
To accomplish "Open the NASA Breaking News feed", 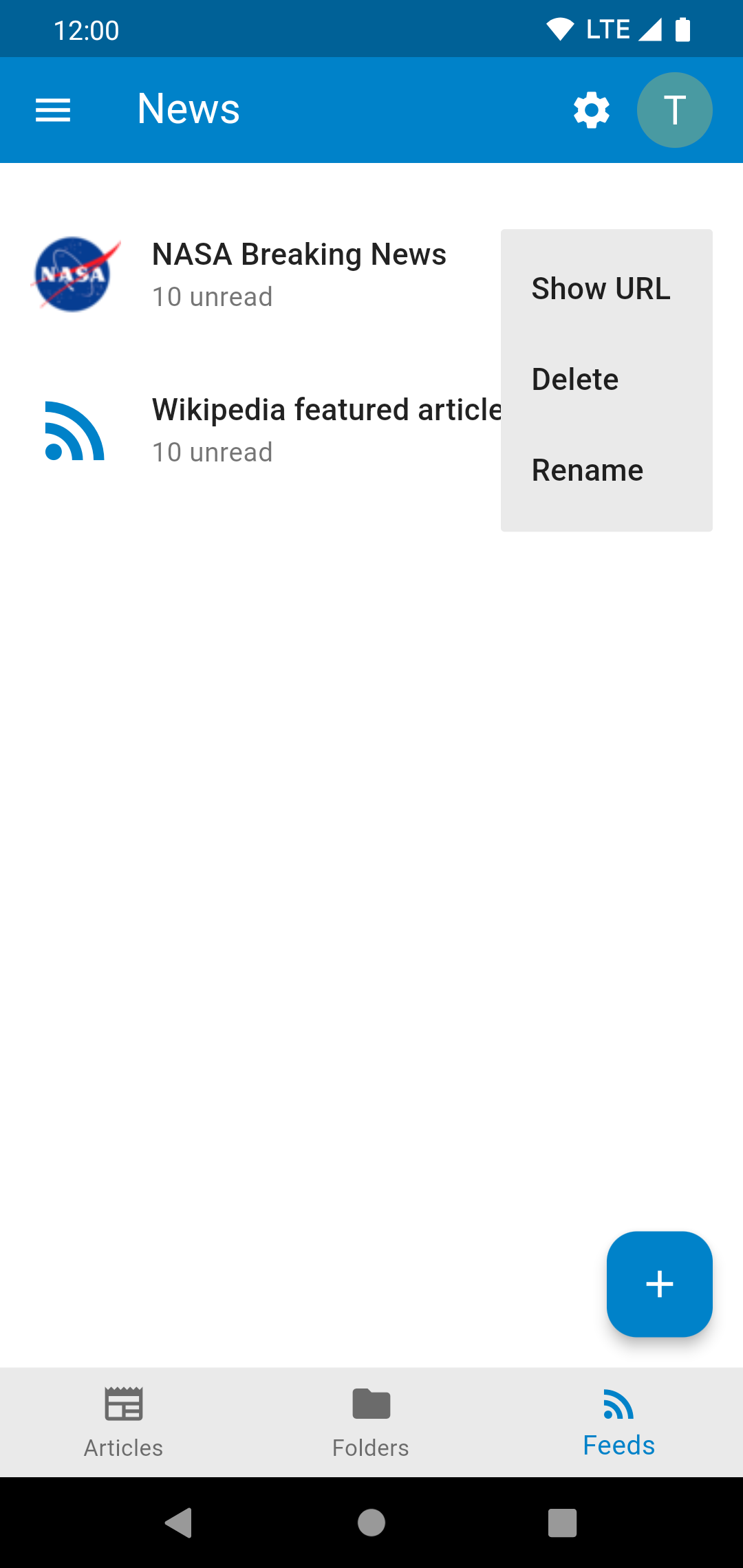I will [261, 275].
